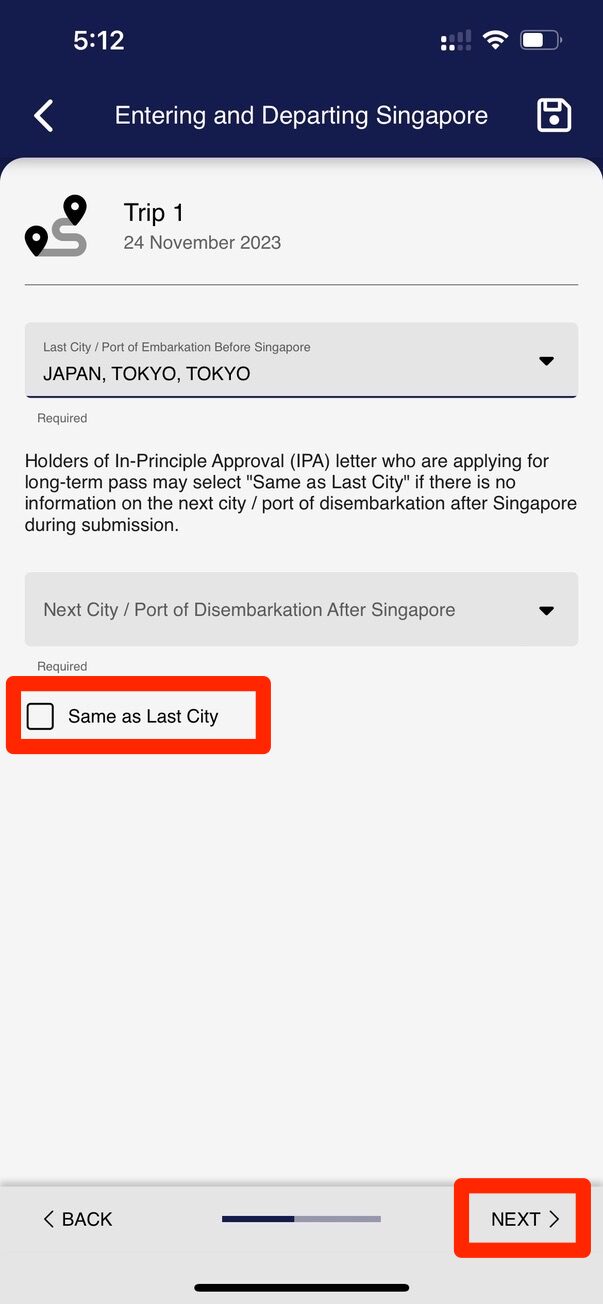The height and width of the screenshot is (1304, 603).
Task: Tap the BACK button at the bottom
Action: [77, 1219]
